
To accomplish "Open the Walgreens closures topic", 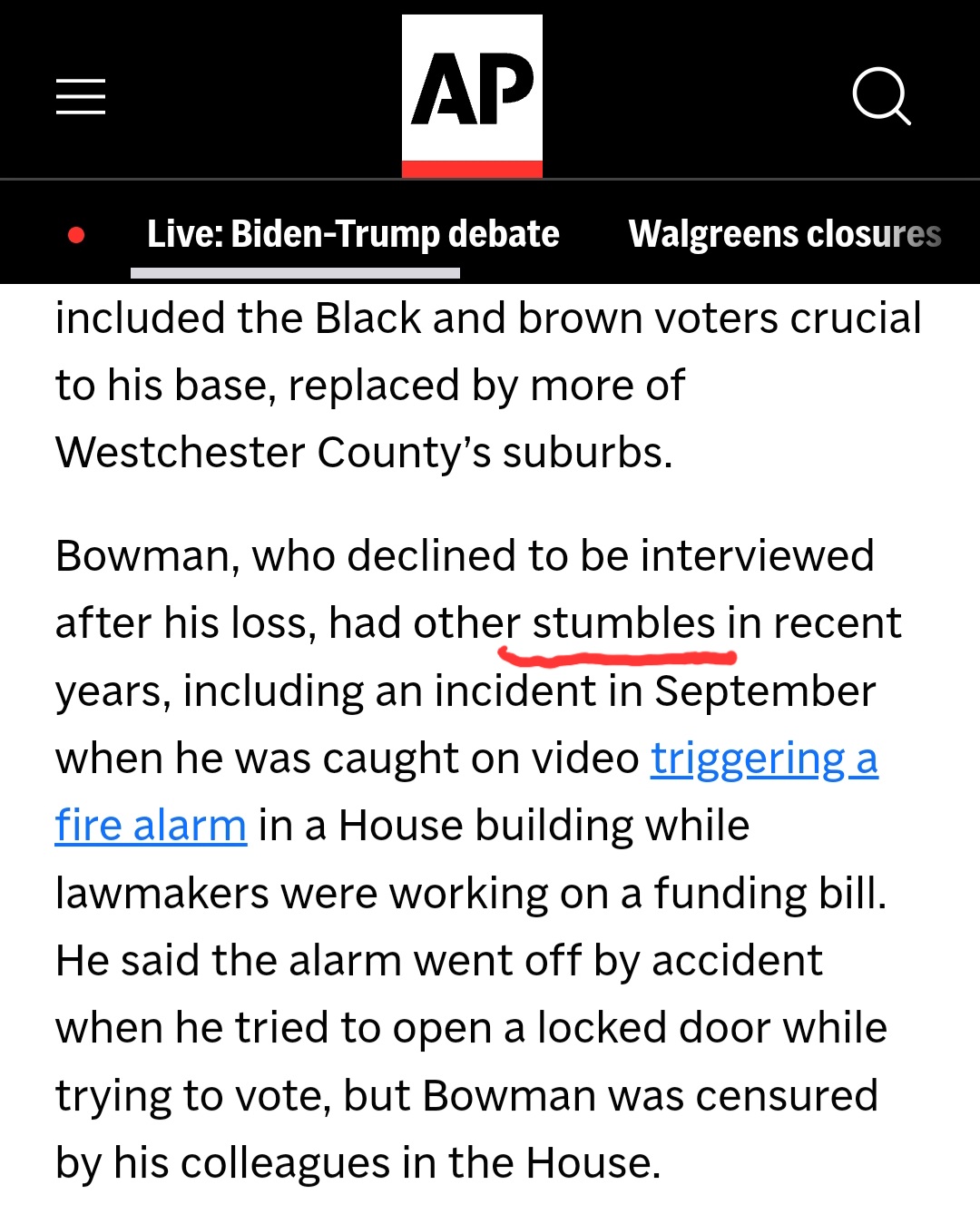I will (x=784, y=234).
